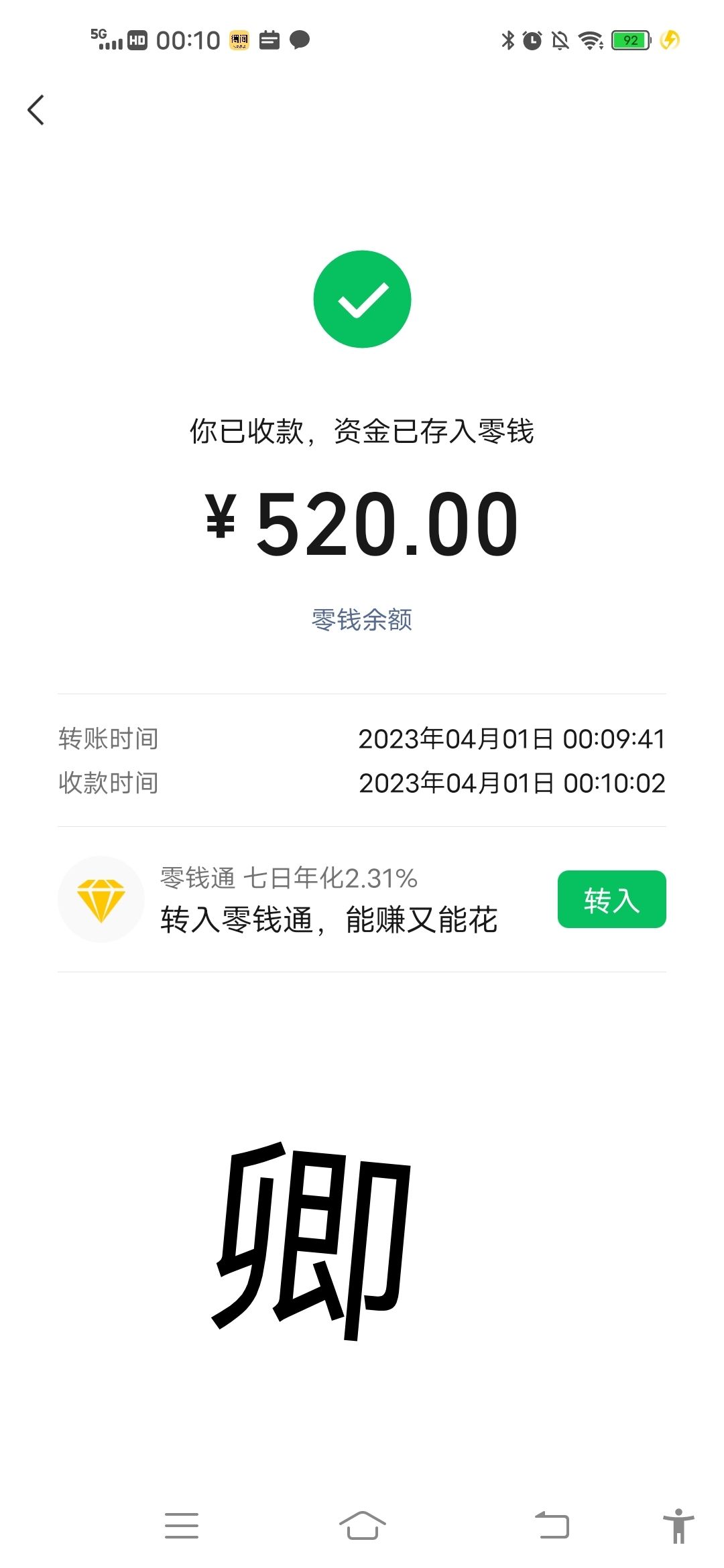Open the 零钱余额 link

[362, 620]
